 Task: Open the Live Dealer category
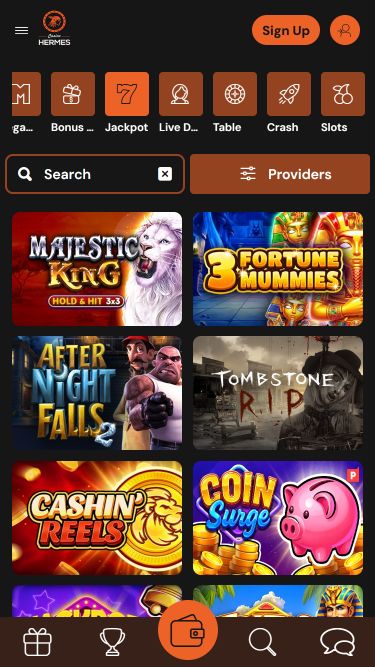point(181,103)
